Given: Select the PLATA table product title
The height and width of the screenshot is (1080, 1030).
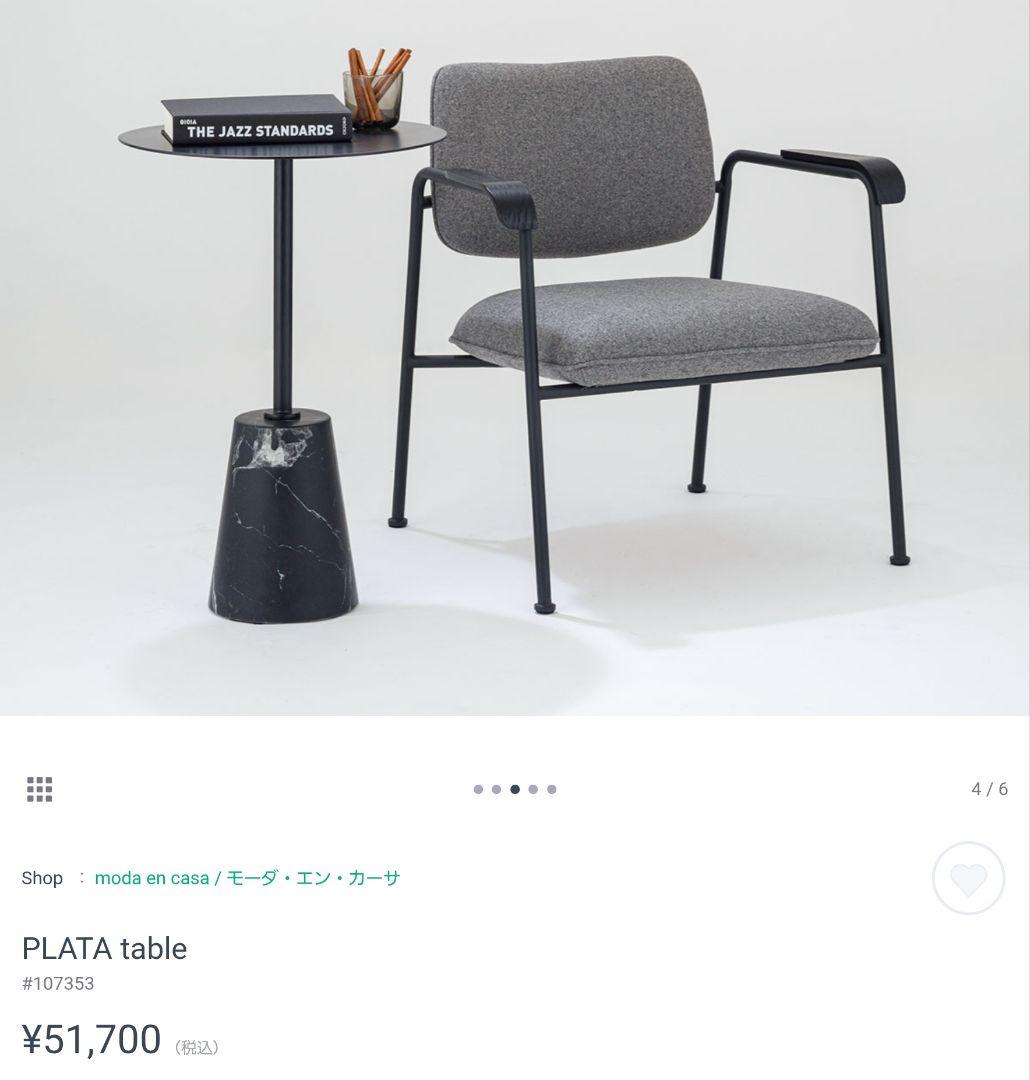Looking at the screenshot, I should (104, 948).
